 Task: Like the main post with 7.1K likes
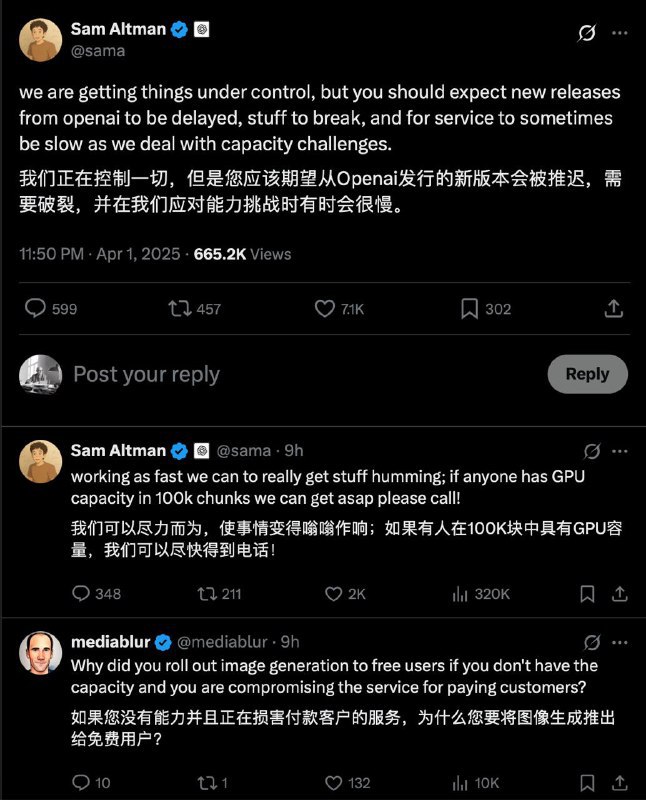(325, 309)
